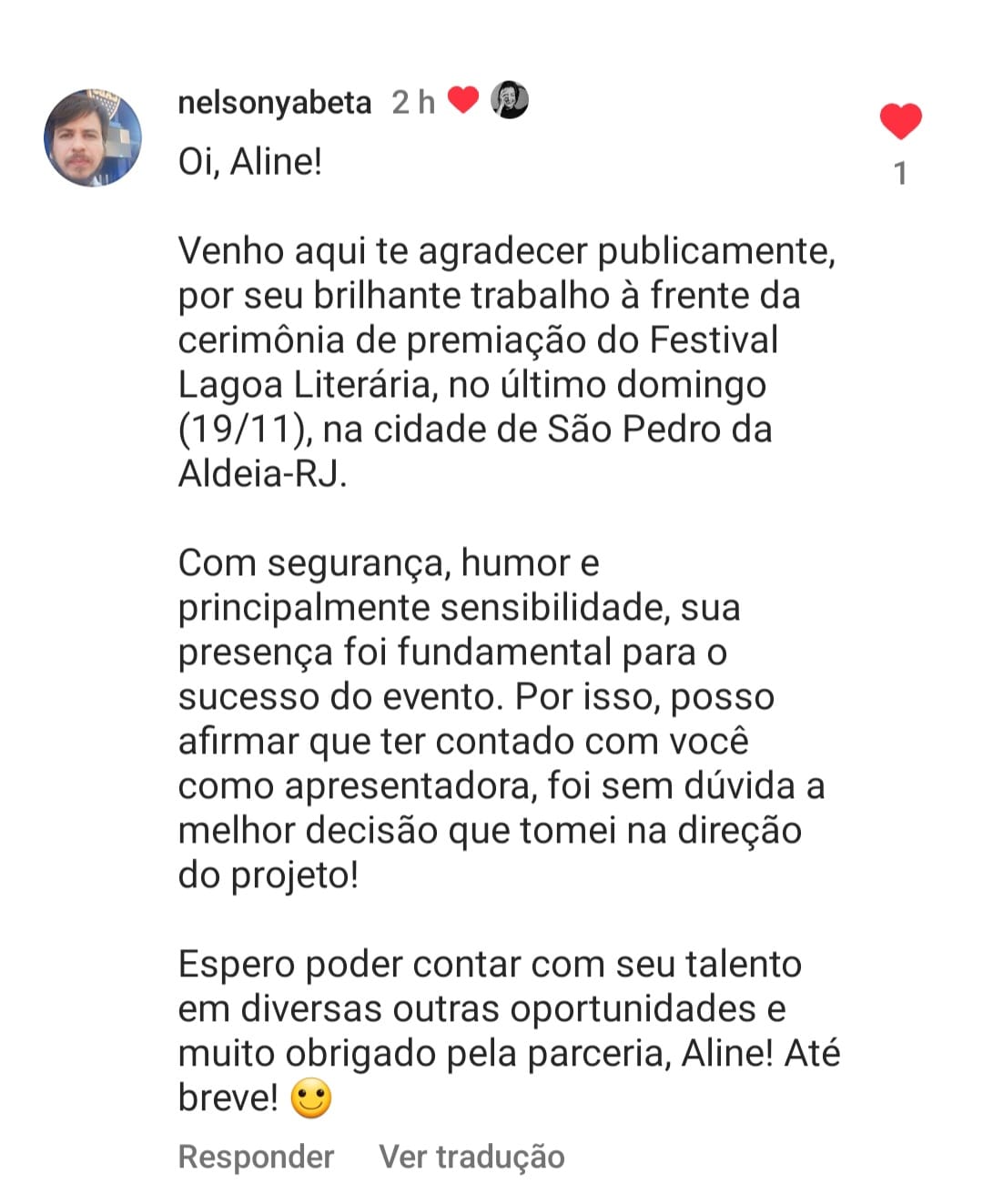This screenshot has width=983, height=1204.
Task: Open nelsonyabeta's profile picture
Action: click(93, 137)
